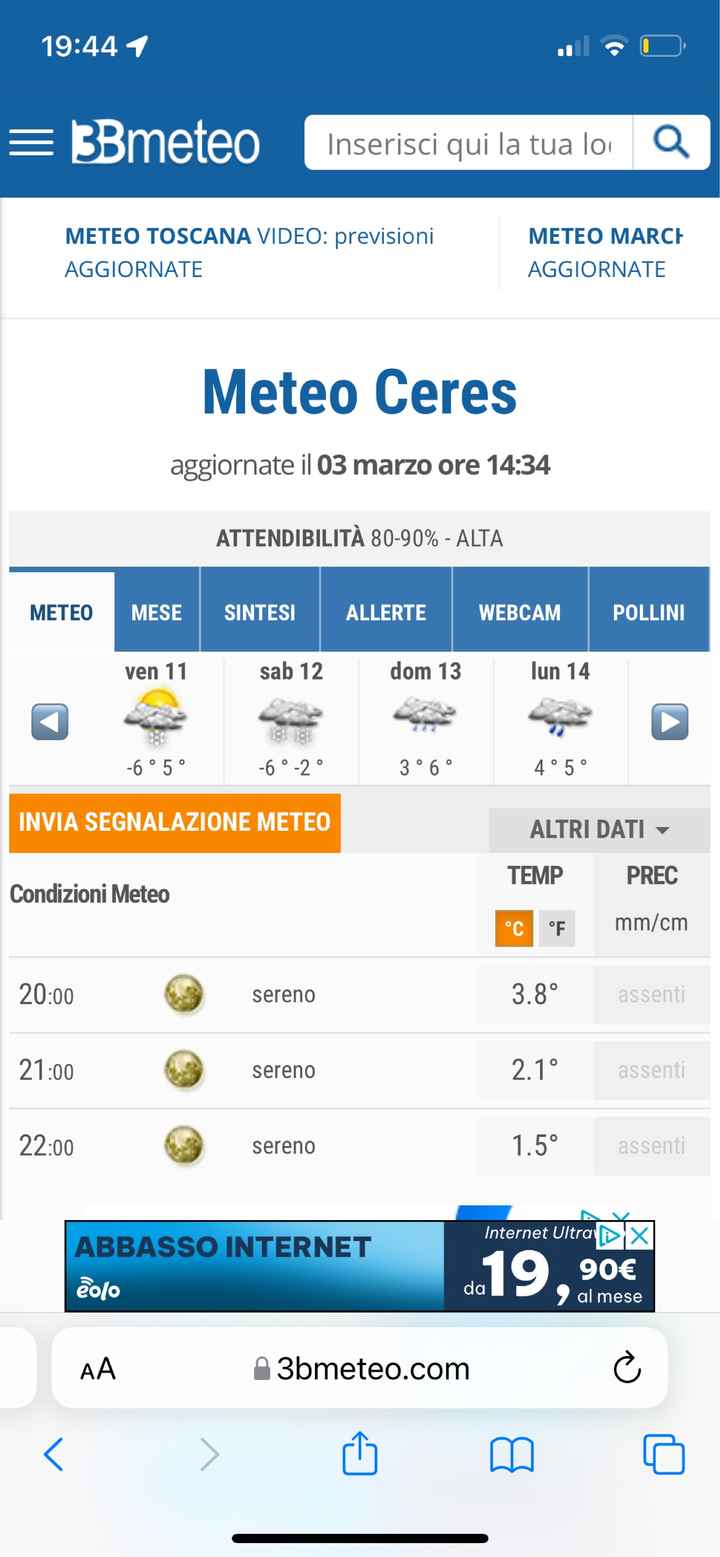This screenshot has height=1557, width=720.
Task: Select the snow weather icon for sab 12
Action: point(290,716)
